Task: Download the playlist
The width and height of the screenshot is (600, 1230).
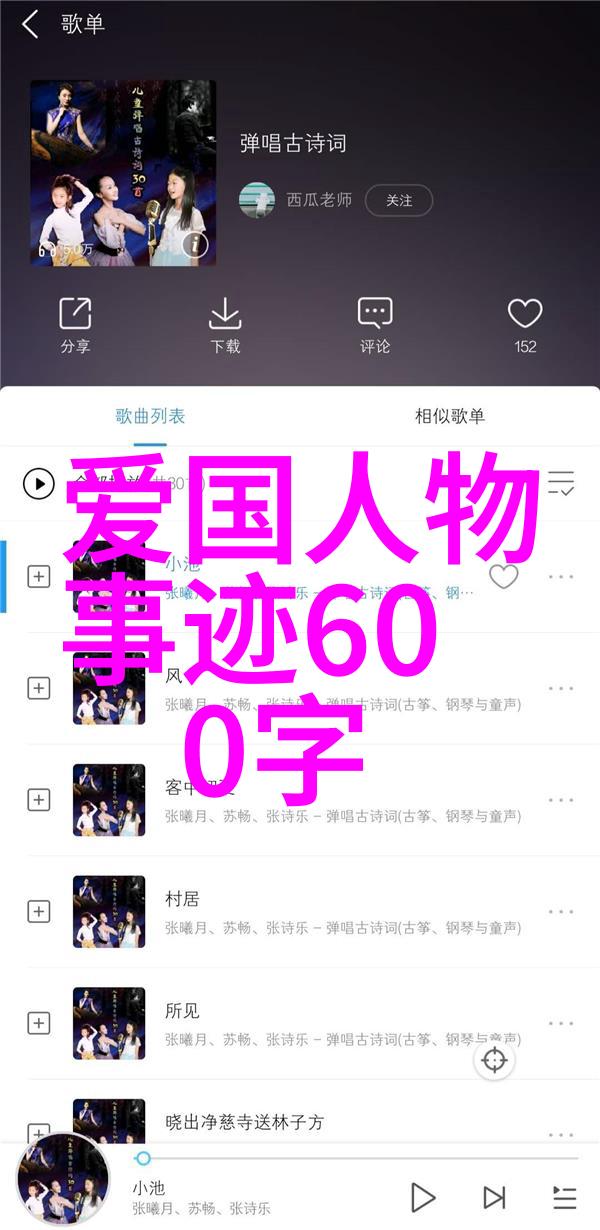Action: (x=225, y=325)
